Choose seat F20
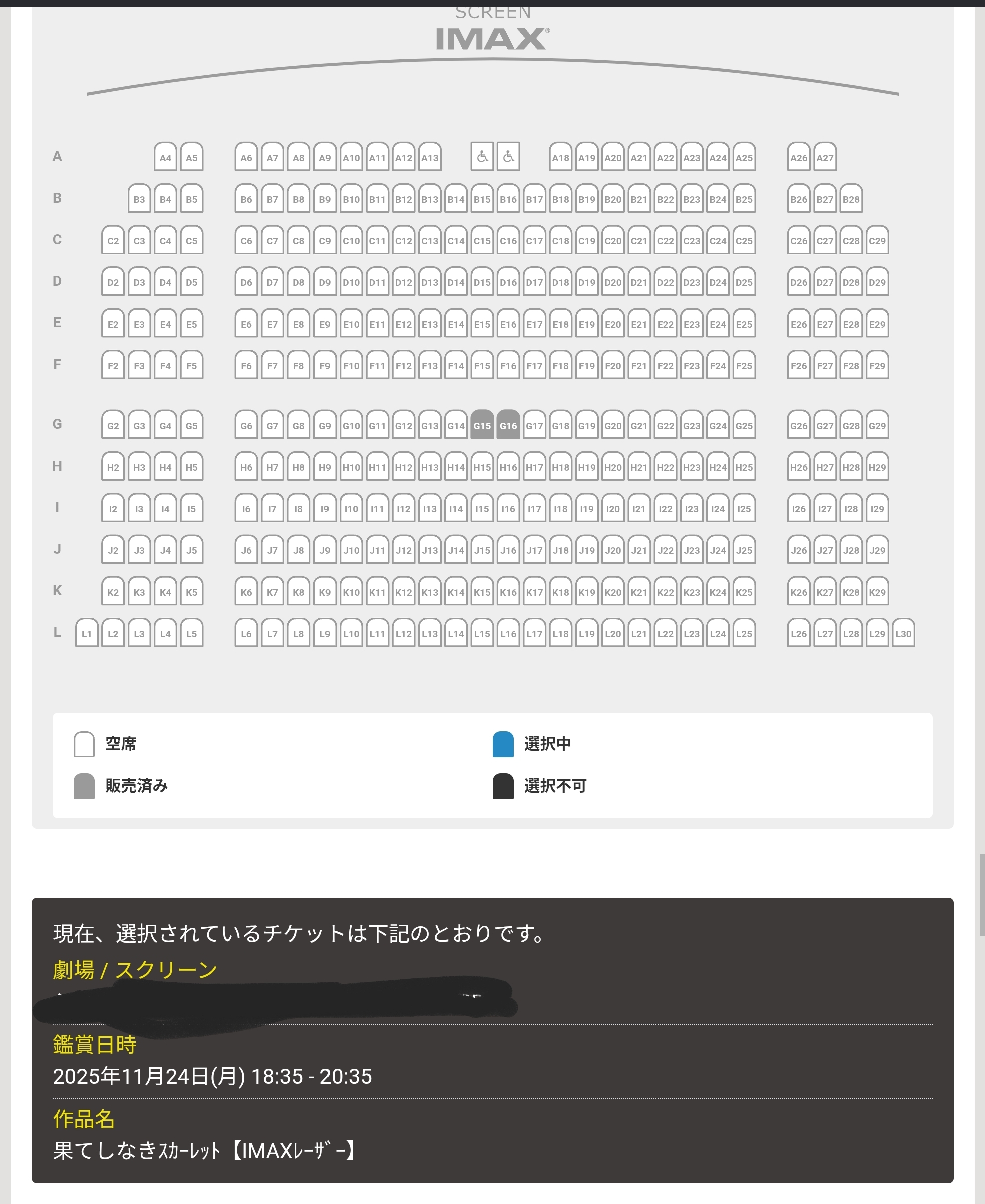Viewport: 985px width, 1204px height. pos(613,365)
